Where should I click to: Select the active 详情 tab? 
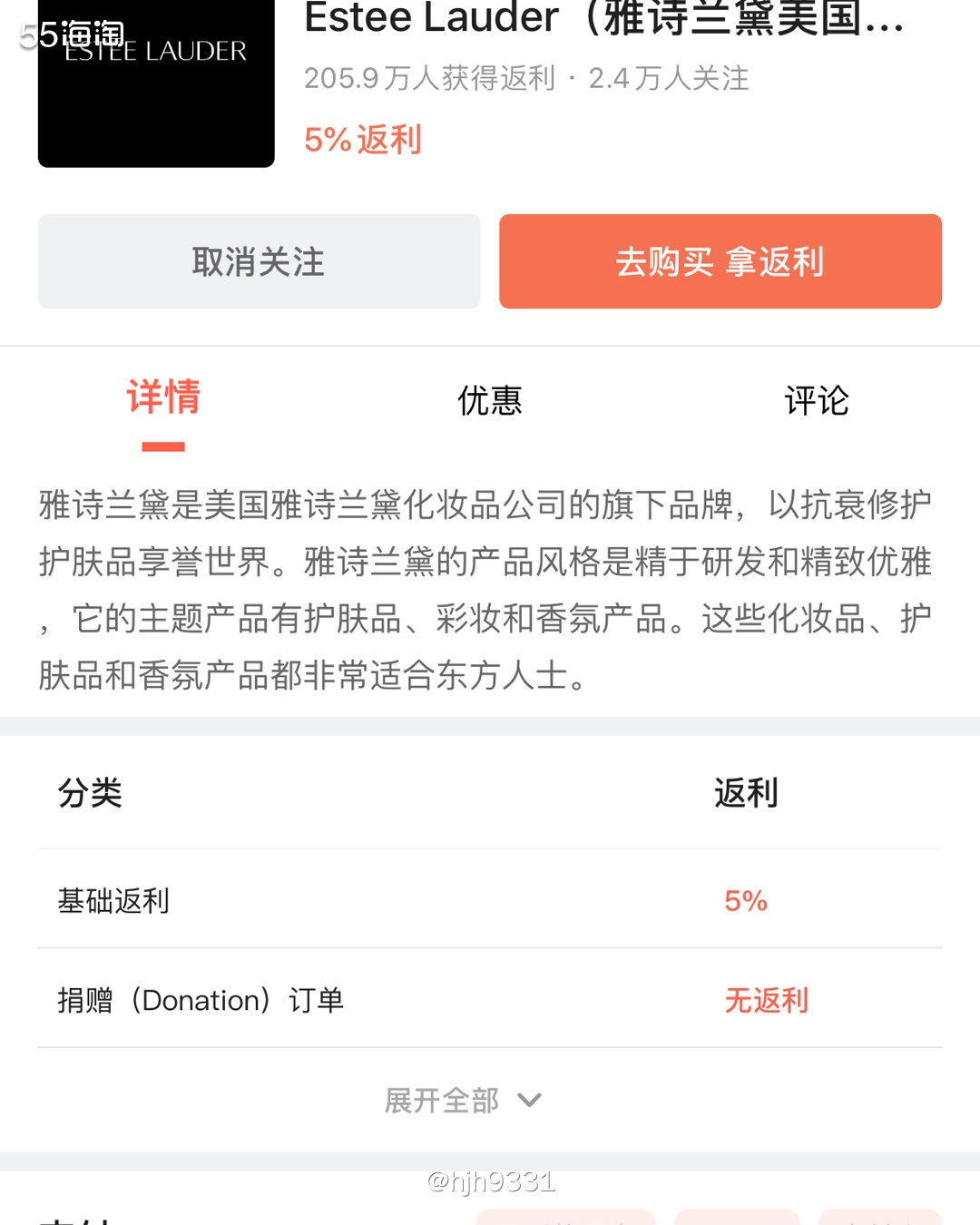(x=163, y=400)
